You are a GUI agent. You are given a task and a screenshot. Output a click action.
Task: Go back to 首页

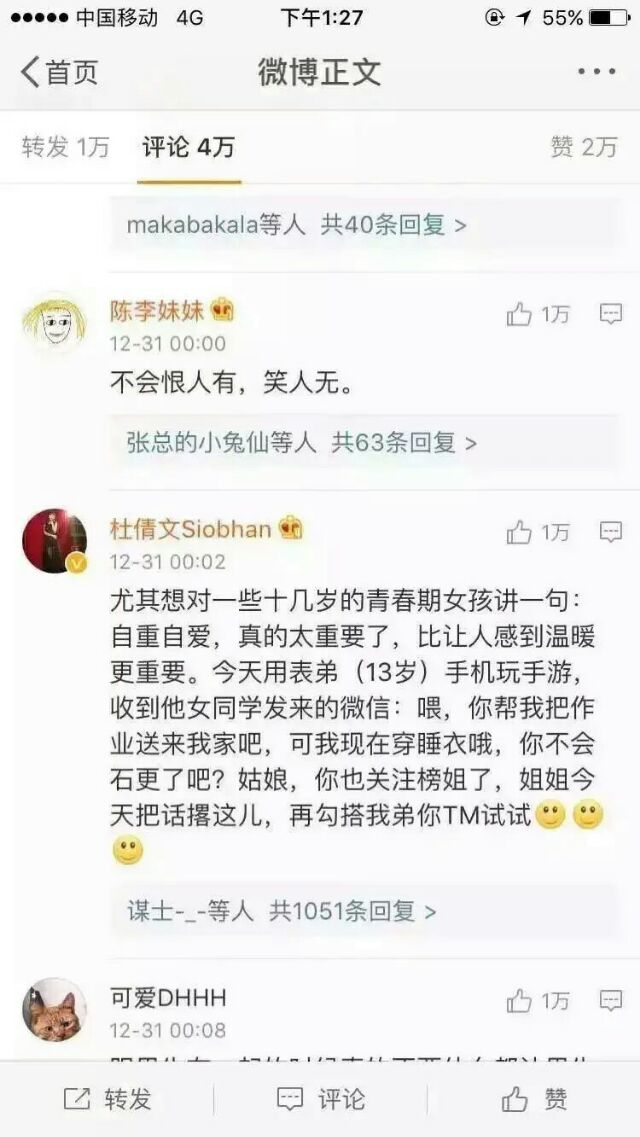[59, 73]
